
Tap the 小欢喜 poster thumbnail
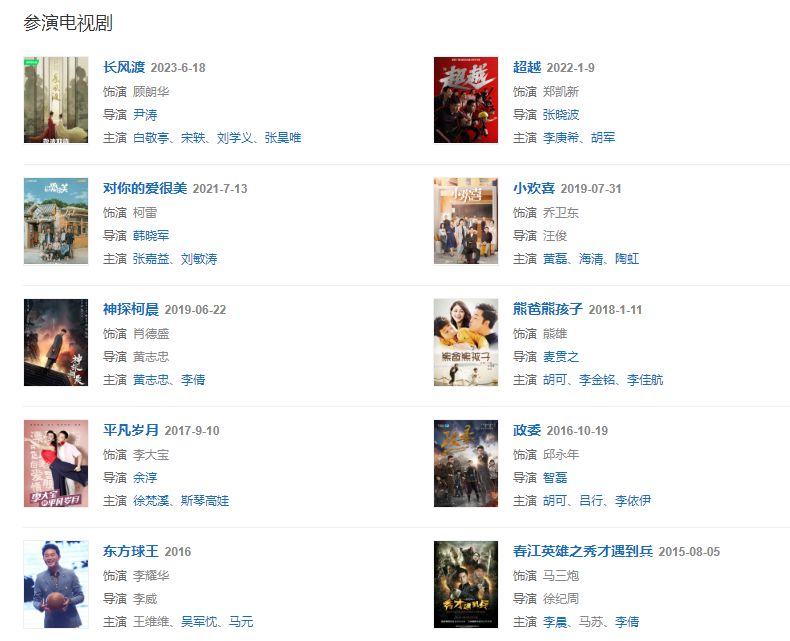(465, 221)
